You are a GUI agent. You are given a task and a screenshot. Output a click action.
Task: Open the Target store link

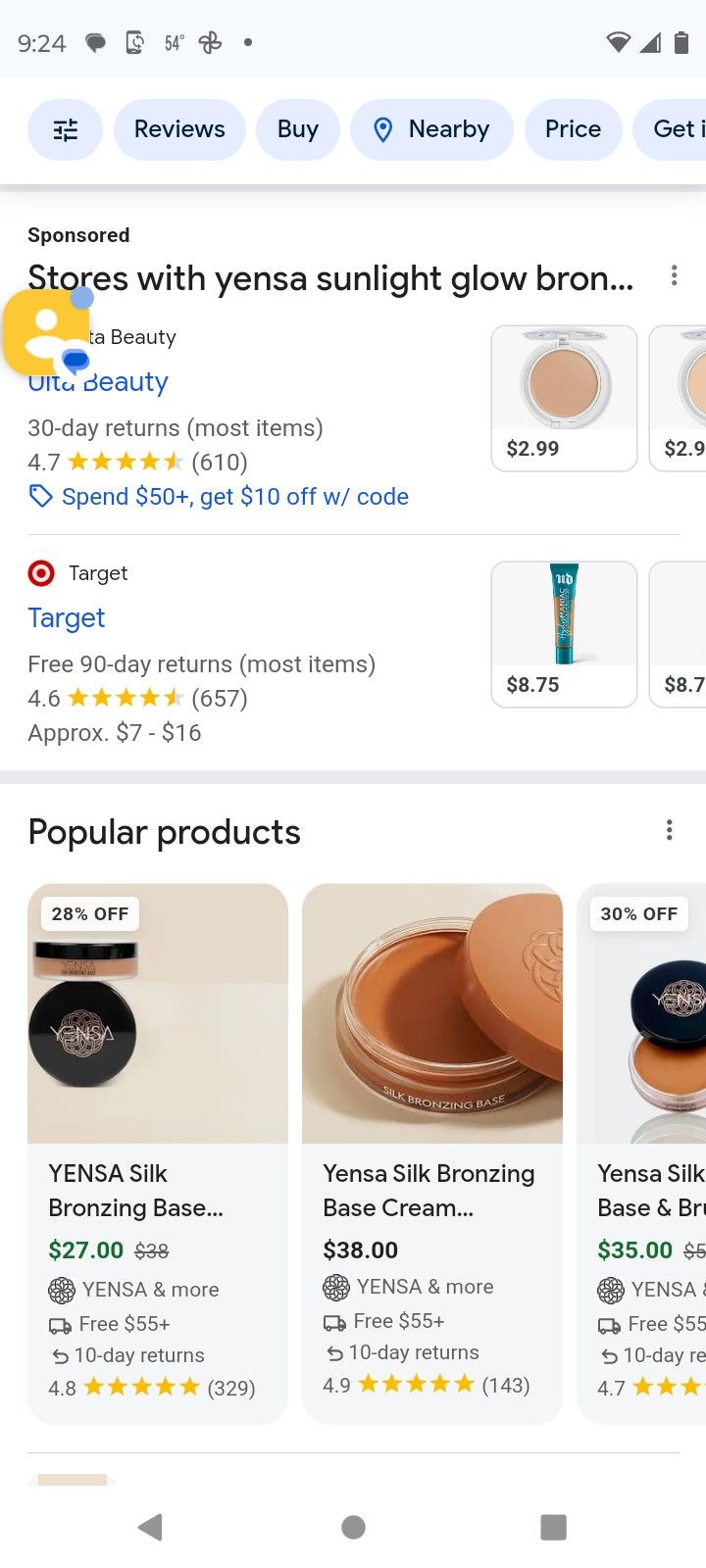pyautogui.click(x=66, y=618)
